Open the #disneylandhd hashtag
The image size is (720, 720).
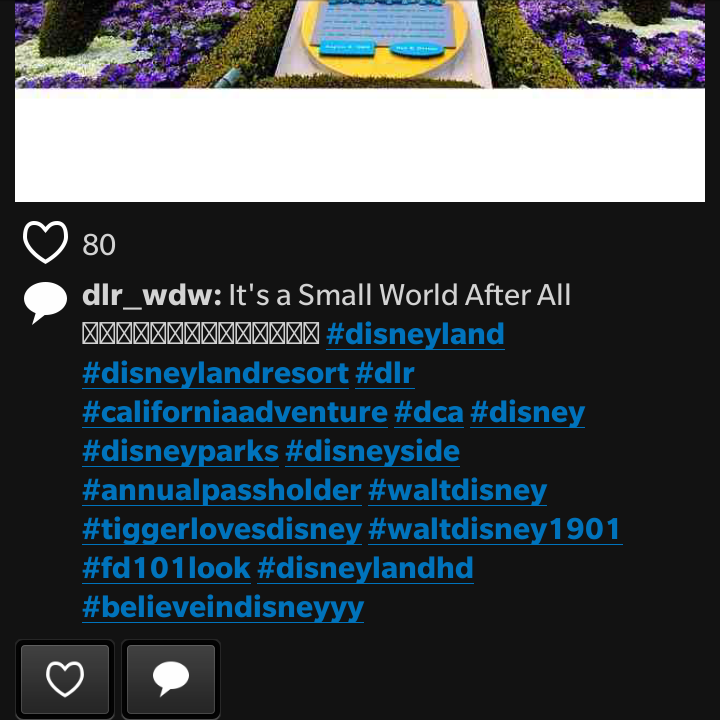365,568
